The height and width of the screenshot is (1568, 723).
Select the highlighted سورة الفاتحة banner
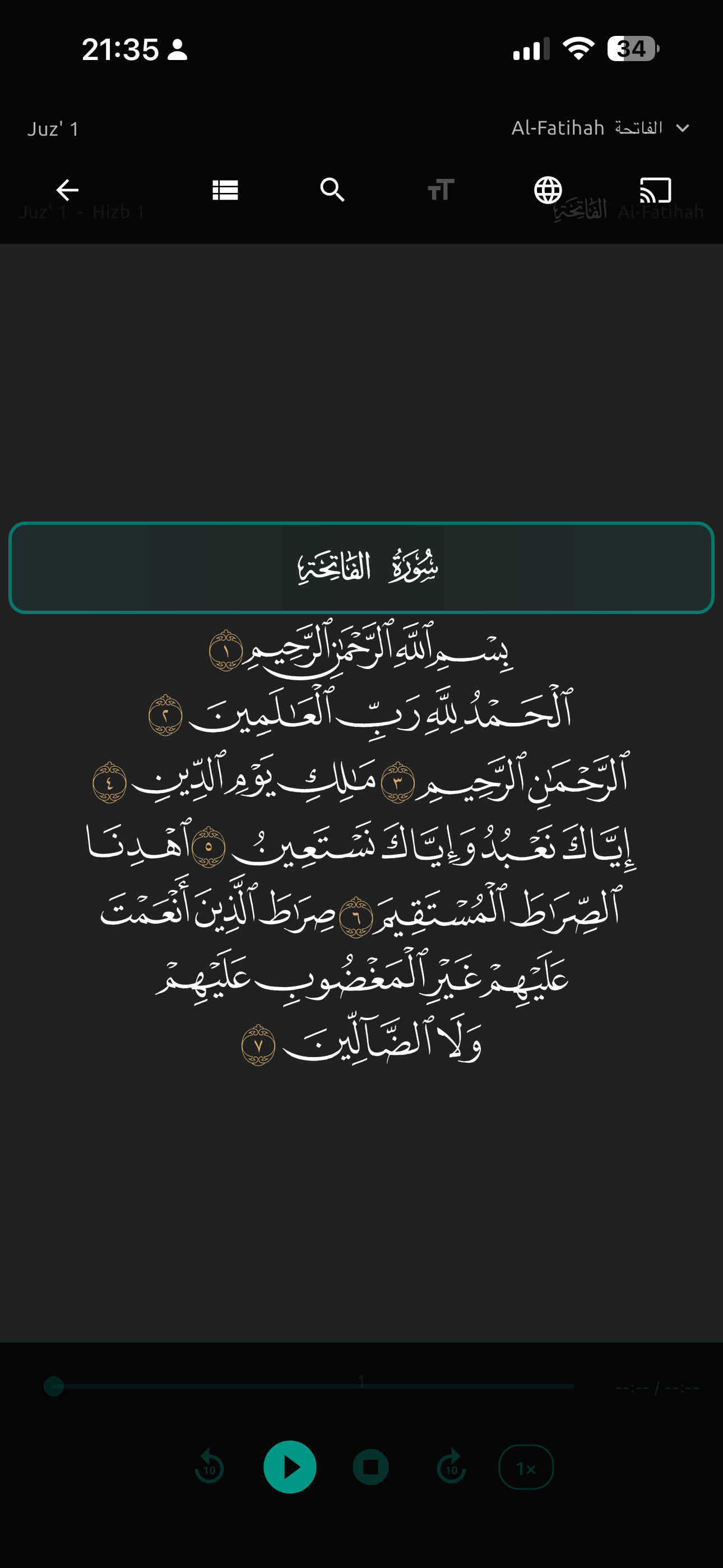(361, 568)
